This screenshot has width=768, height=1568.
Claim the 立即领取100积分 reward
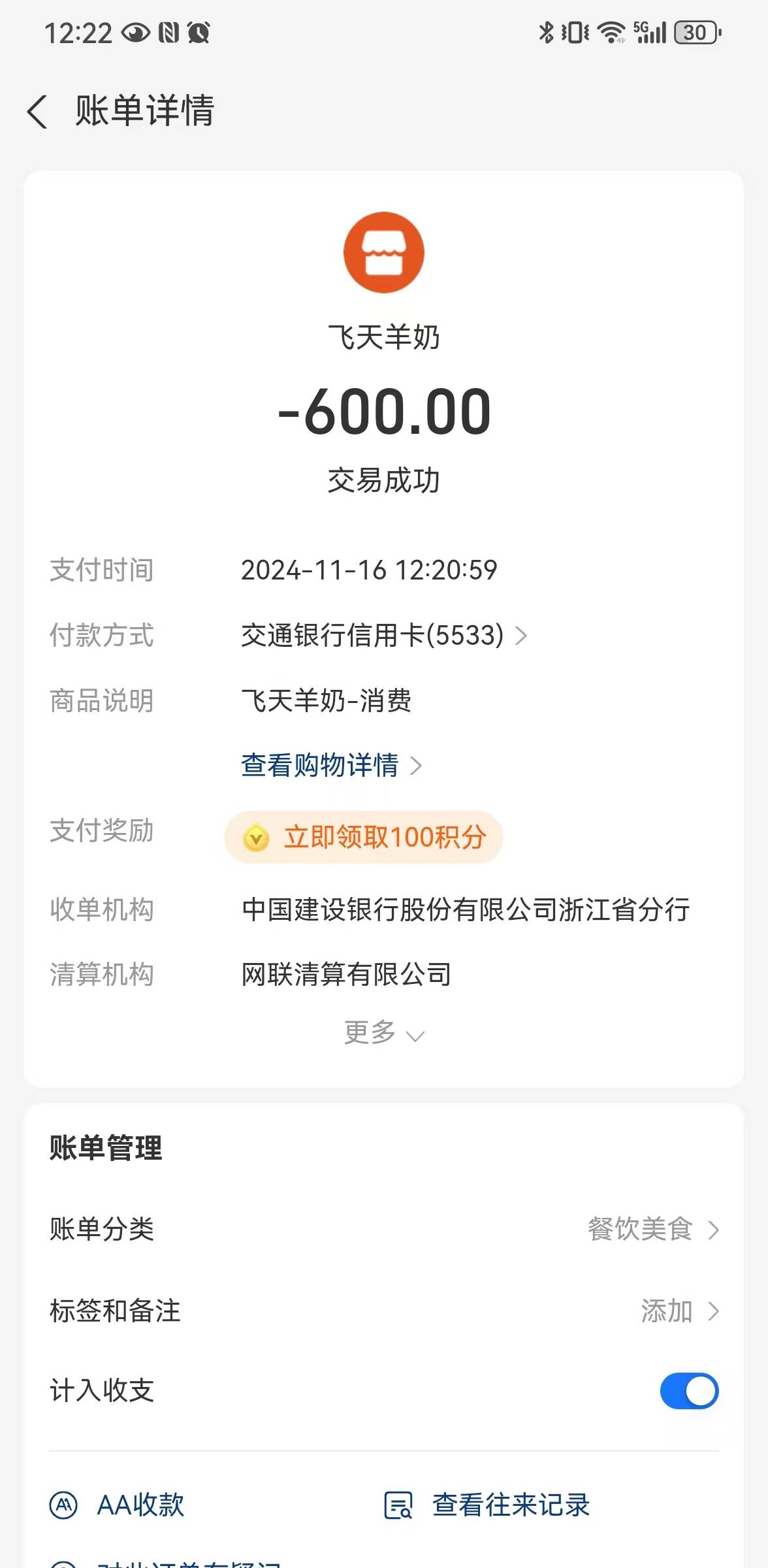click(x=364, y=837)
